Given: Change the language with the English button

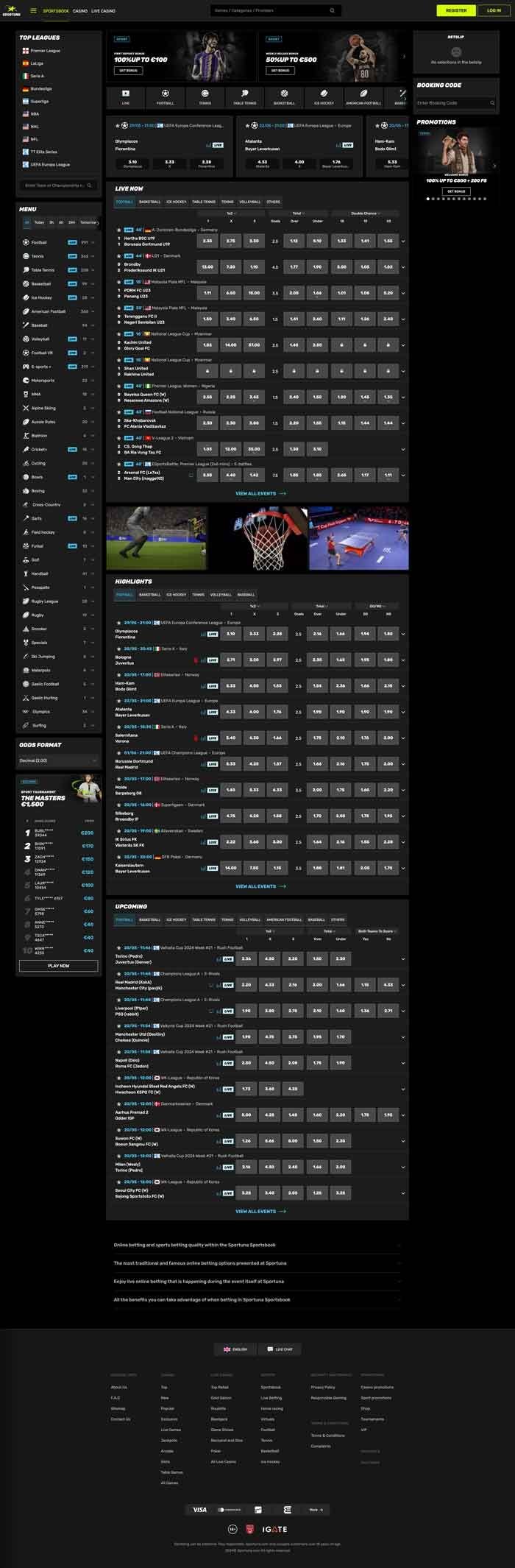Looking at the screenshot, I should (x=235, y=1349).
